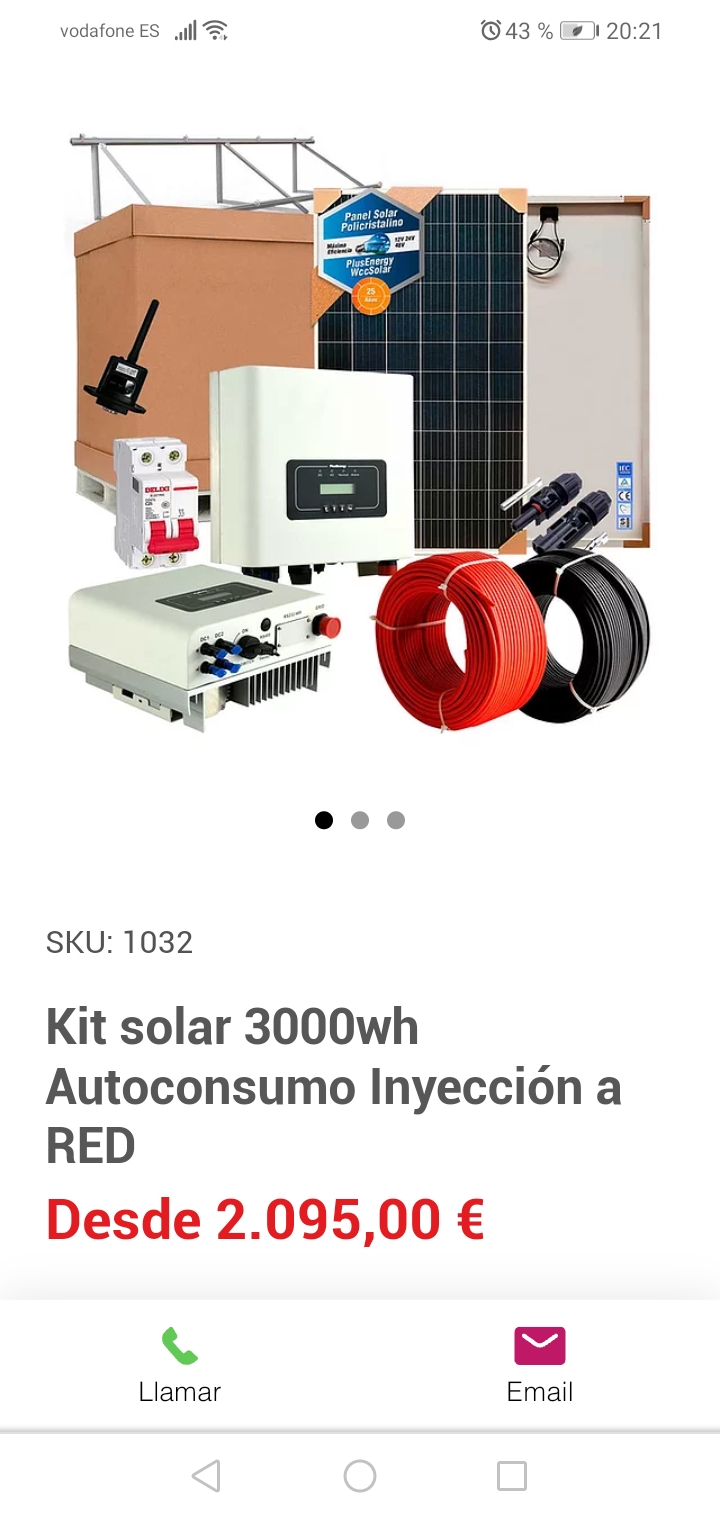Open the solar kit product image
The width and height of the screenshot is (720, 1520).
tap(360, 430)
